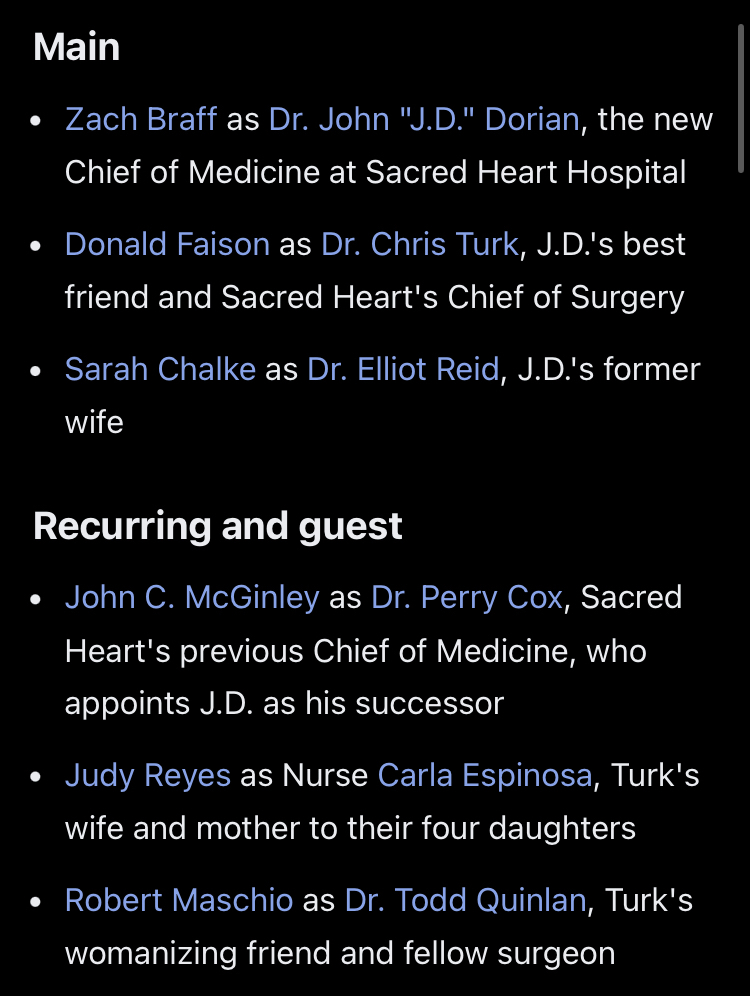
Task: Open the Dr. Elliot Reid link
Action: [x=403, y=370]
